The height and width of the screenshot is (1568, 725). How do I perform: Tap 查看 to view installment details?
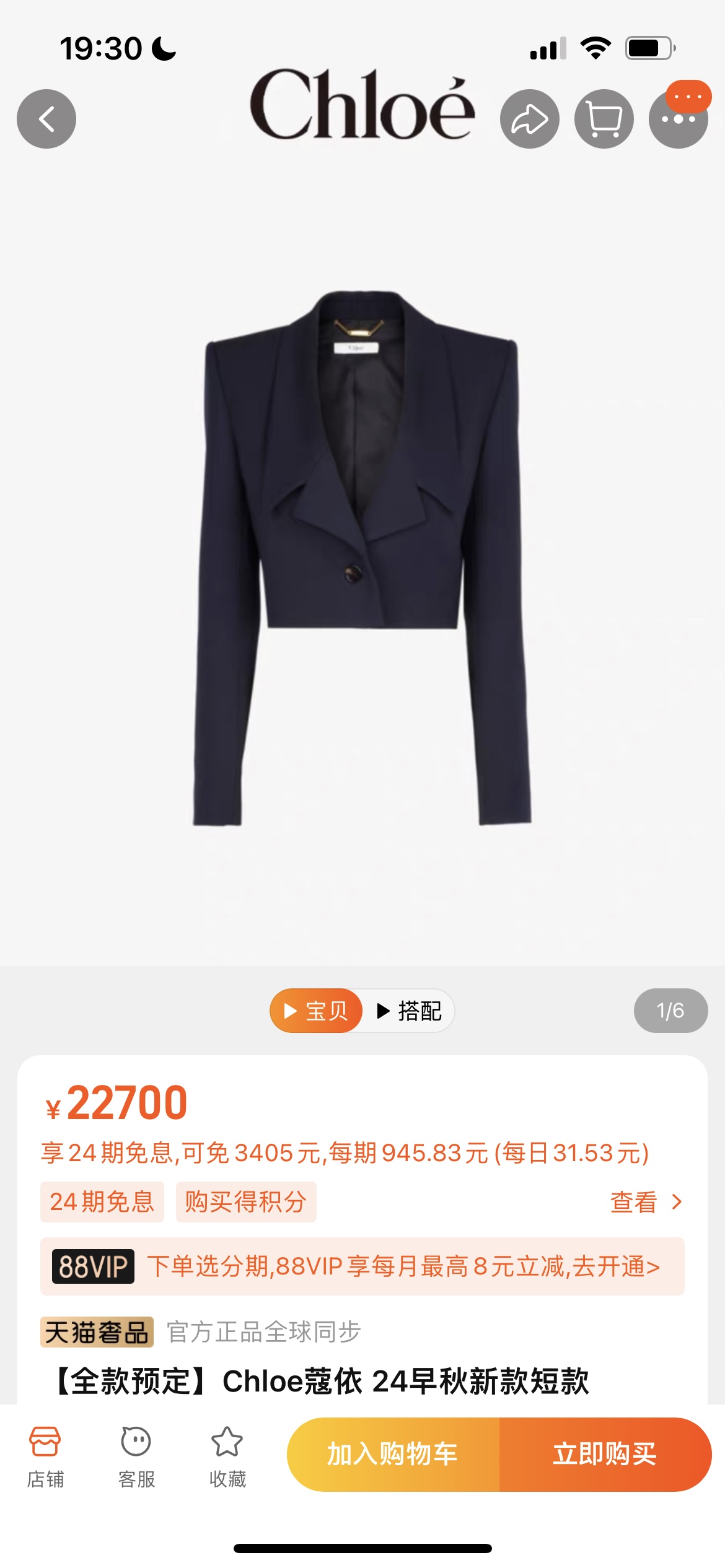(646, 1202)
